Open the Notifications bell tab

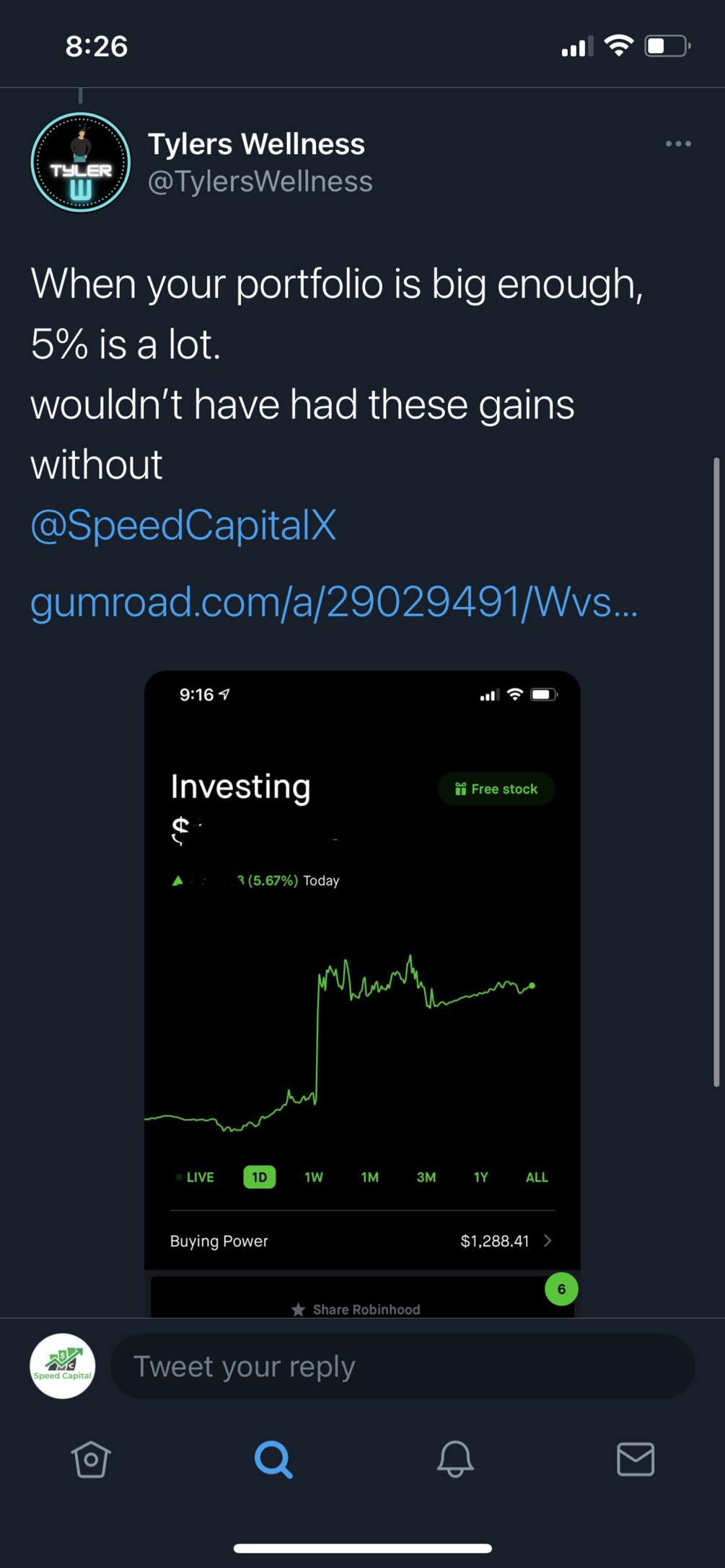[455, 1460]
